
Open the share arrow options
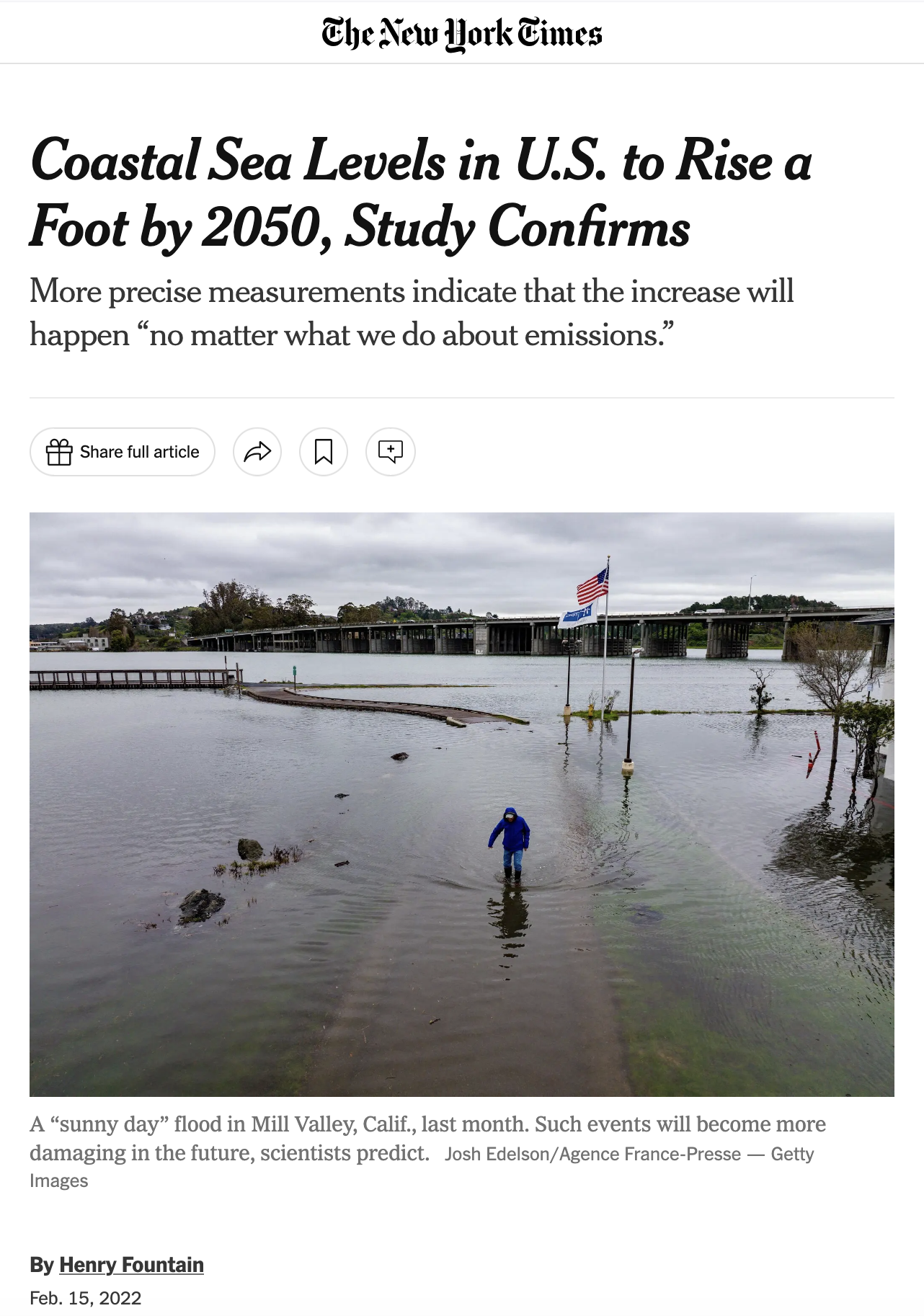tap(257, 452)
